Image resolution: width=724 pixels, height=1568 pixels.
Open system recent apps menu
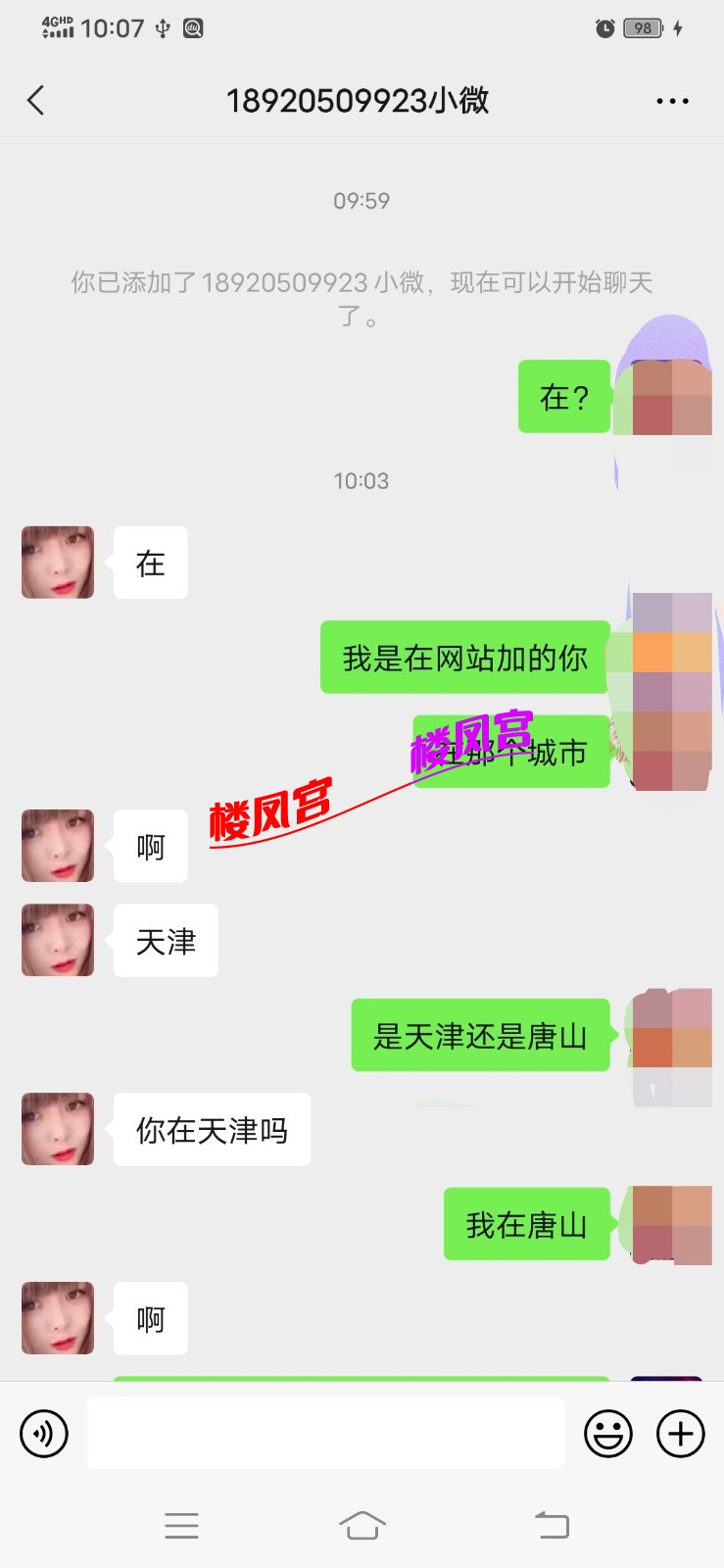pyautogui.click(x=181, y=1525)
